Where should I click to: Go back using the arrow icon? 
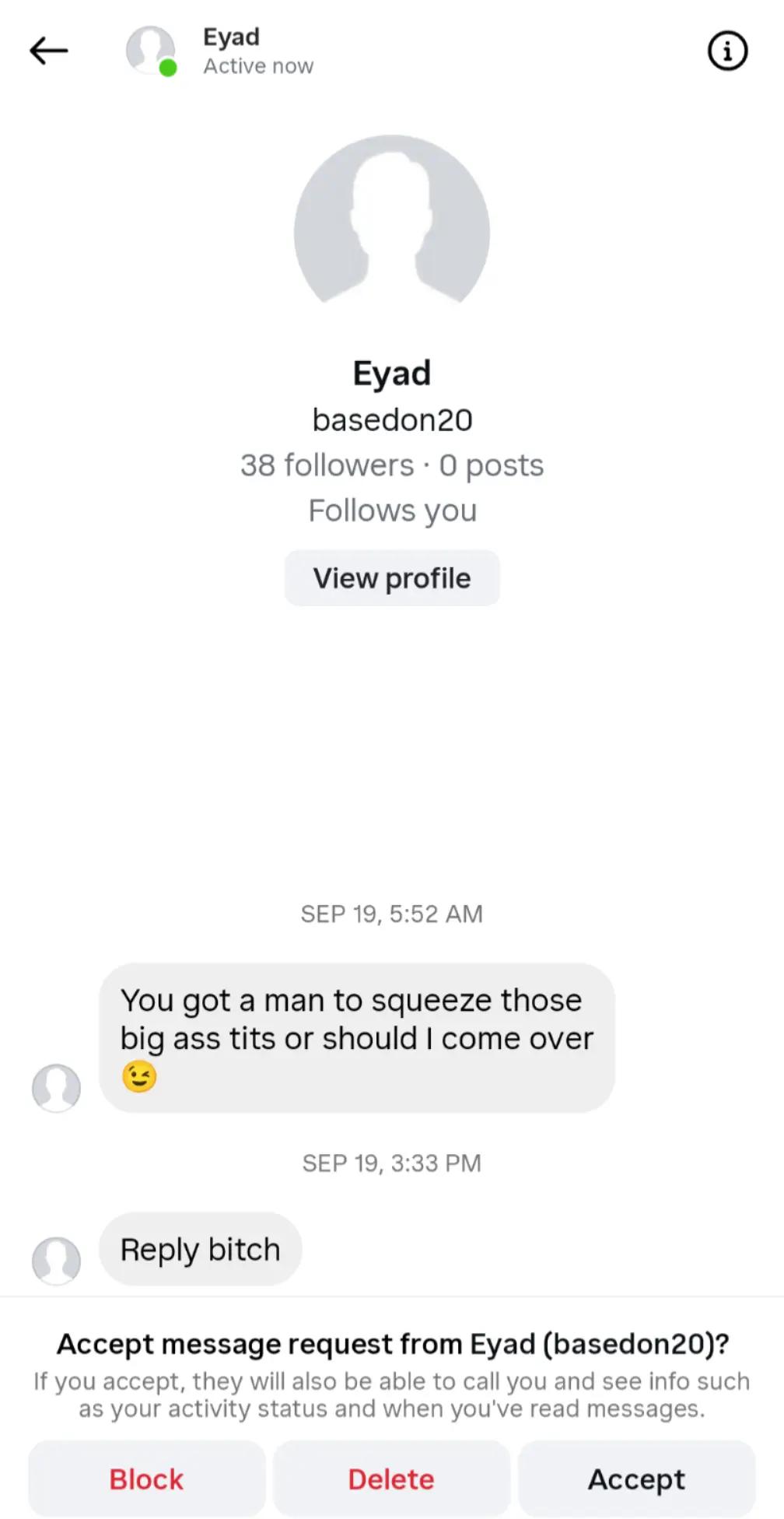point(49,51)
